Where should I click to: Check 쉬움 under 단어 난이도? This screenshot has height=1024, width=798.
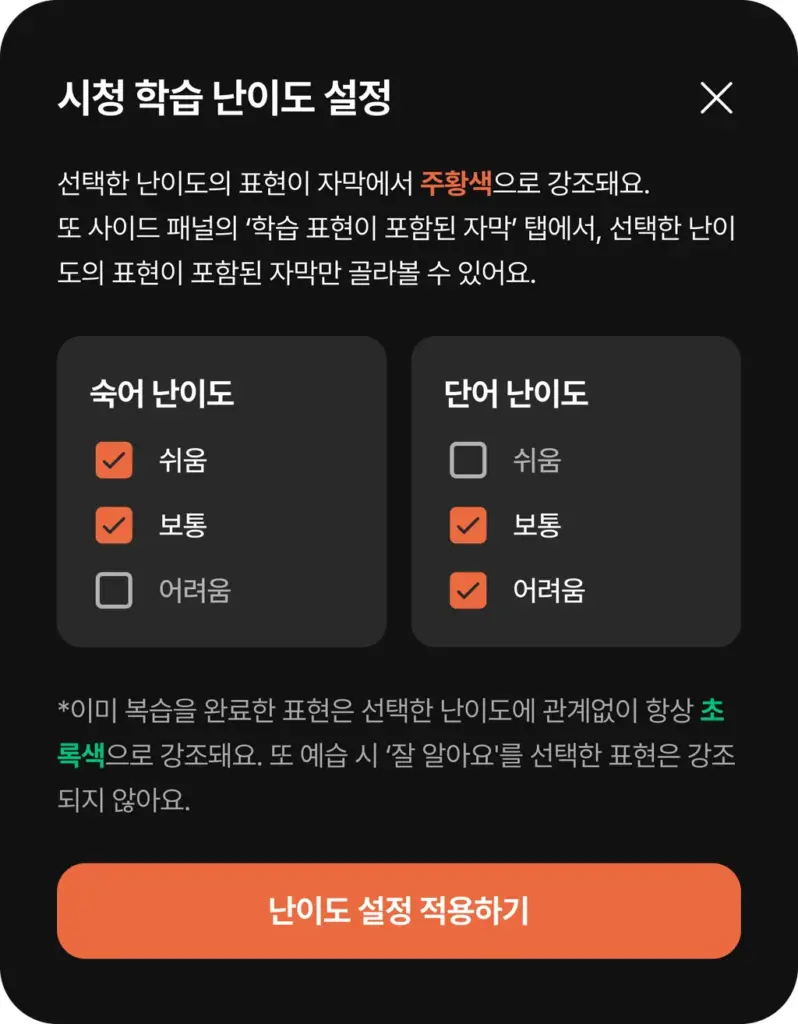[x=468, y=461]
